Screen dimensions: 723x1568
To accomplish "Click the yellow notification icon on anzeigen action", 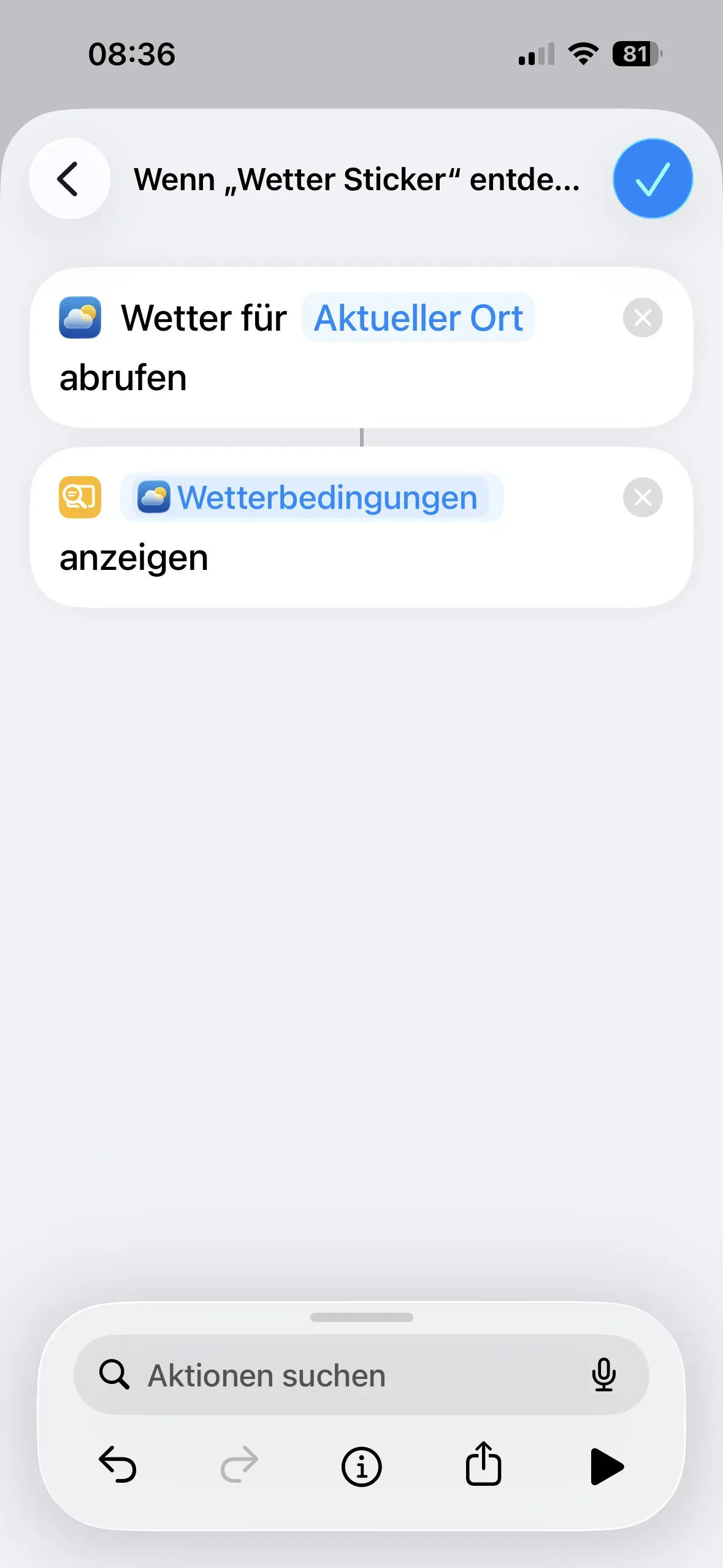I will click(x=80, y=497).
